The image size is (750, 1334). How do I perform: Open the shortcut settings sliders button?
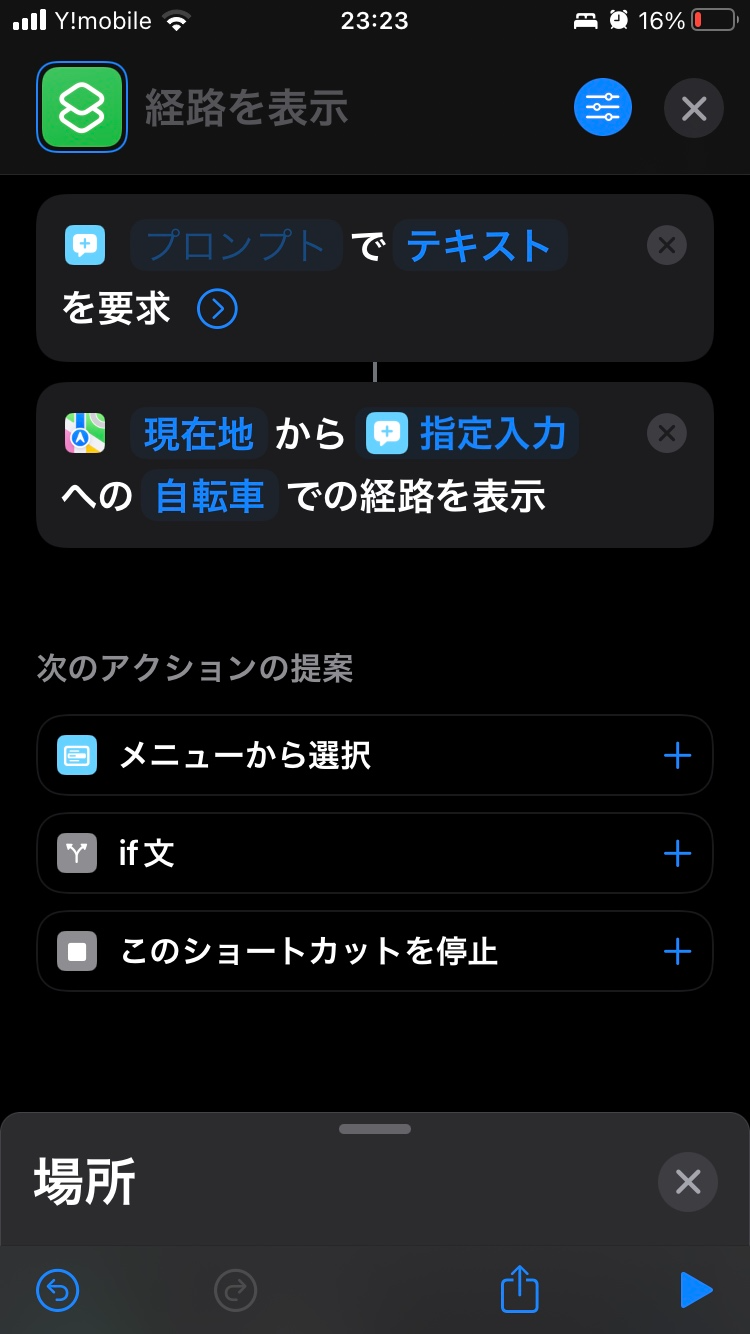603,107
